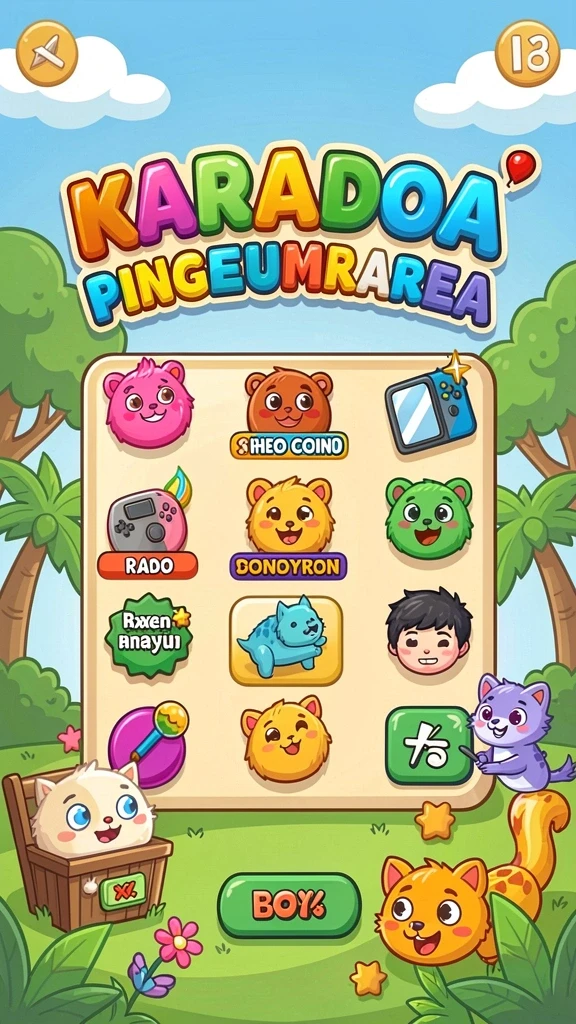Choose the brown bear labeled SHEO COIND
Viewport: 576px width, 1024px height.
click(289, 413)
